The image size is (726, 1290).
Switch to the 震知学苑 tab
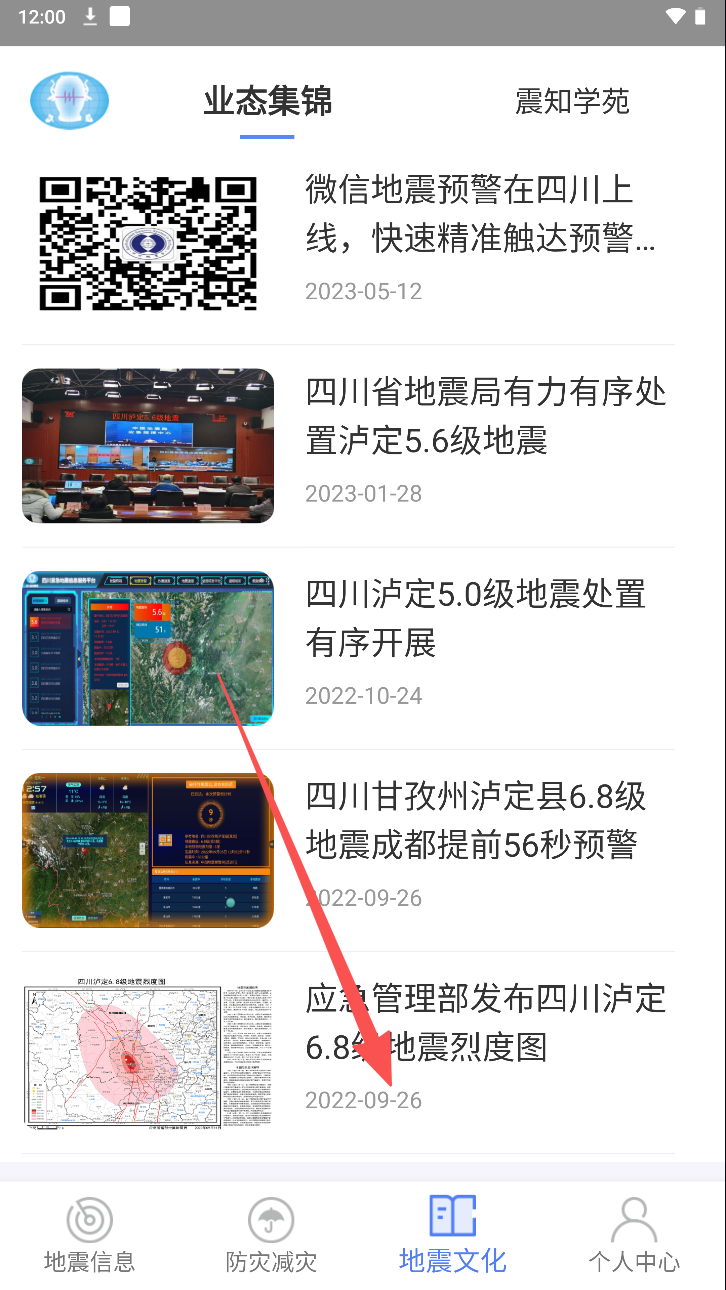coord(572,101)
